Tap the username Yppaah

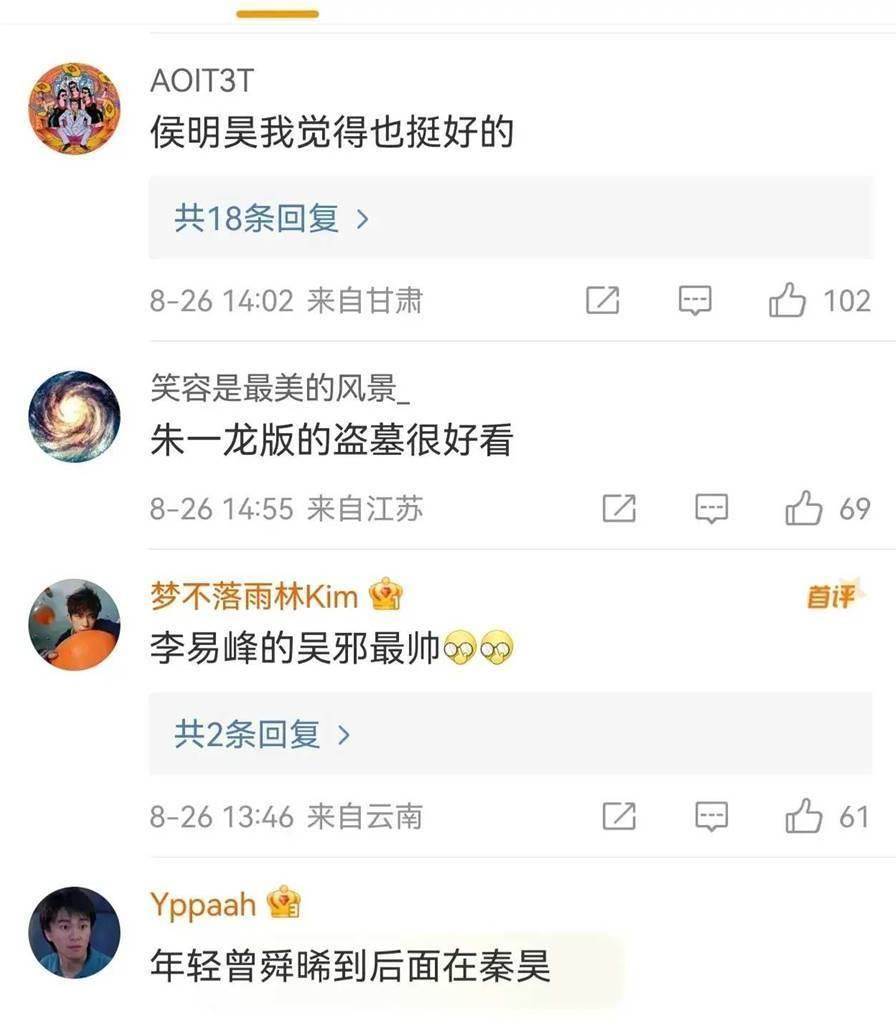[203, 905]
